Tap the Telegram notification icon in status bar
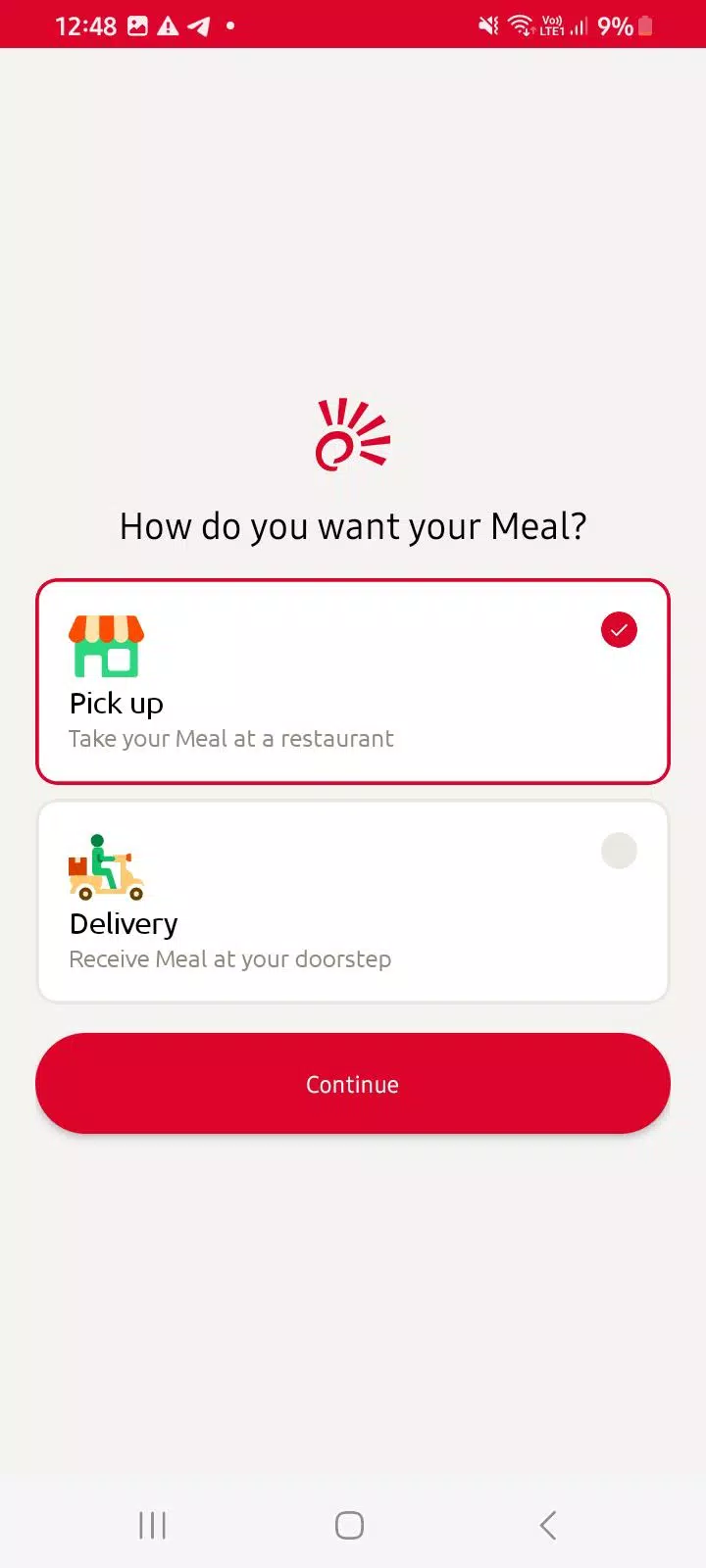The height and width of the screenshot is (1568, 706). tap(200, 25)
